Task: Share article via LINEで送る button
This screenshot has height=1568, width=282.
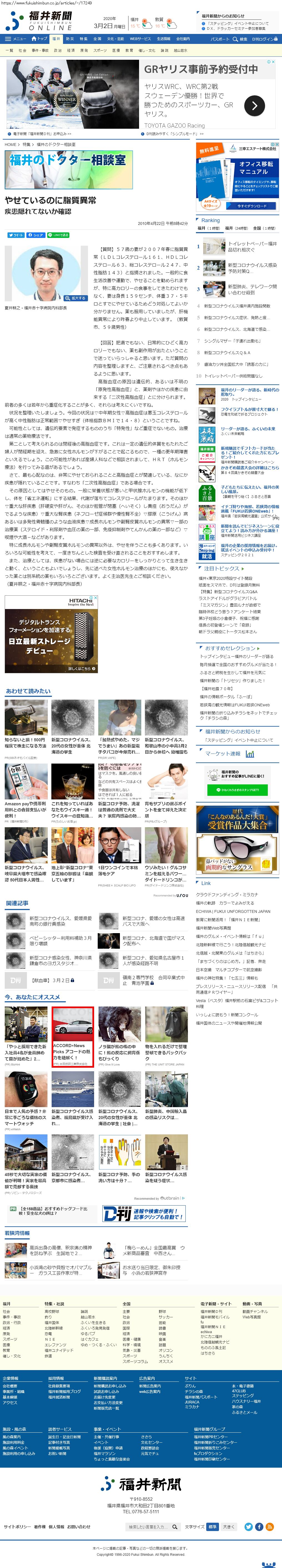Action: pyautogui.click(x=58, y=235)
